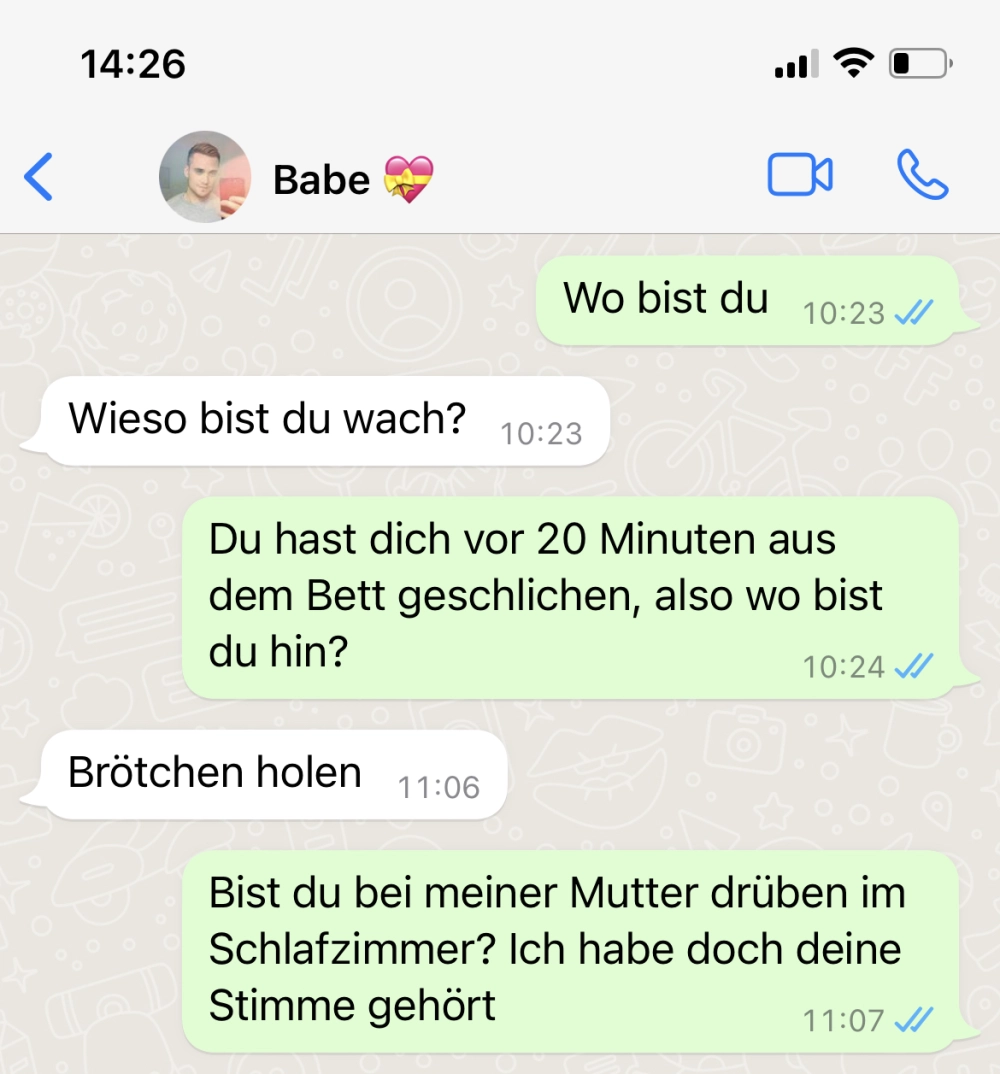Go back to the chat list
The width and height of the screenshot is (1000, 1074).
click(38, 178)
